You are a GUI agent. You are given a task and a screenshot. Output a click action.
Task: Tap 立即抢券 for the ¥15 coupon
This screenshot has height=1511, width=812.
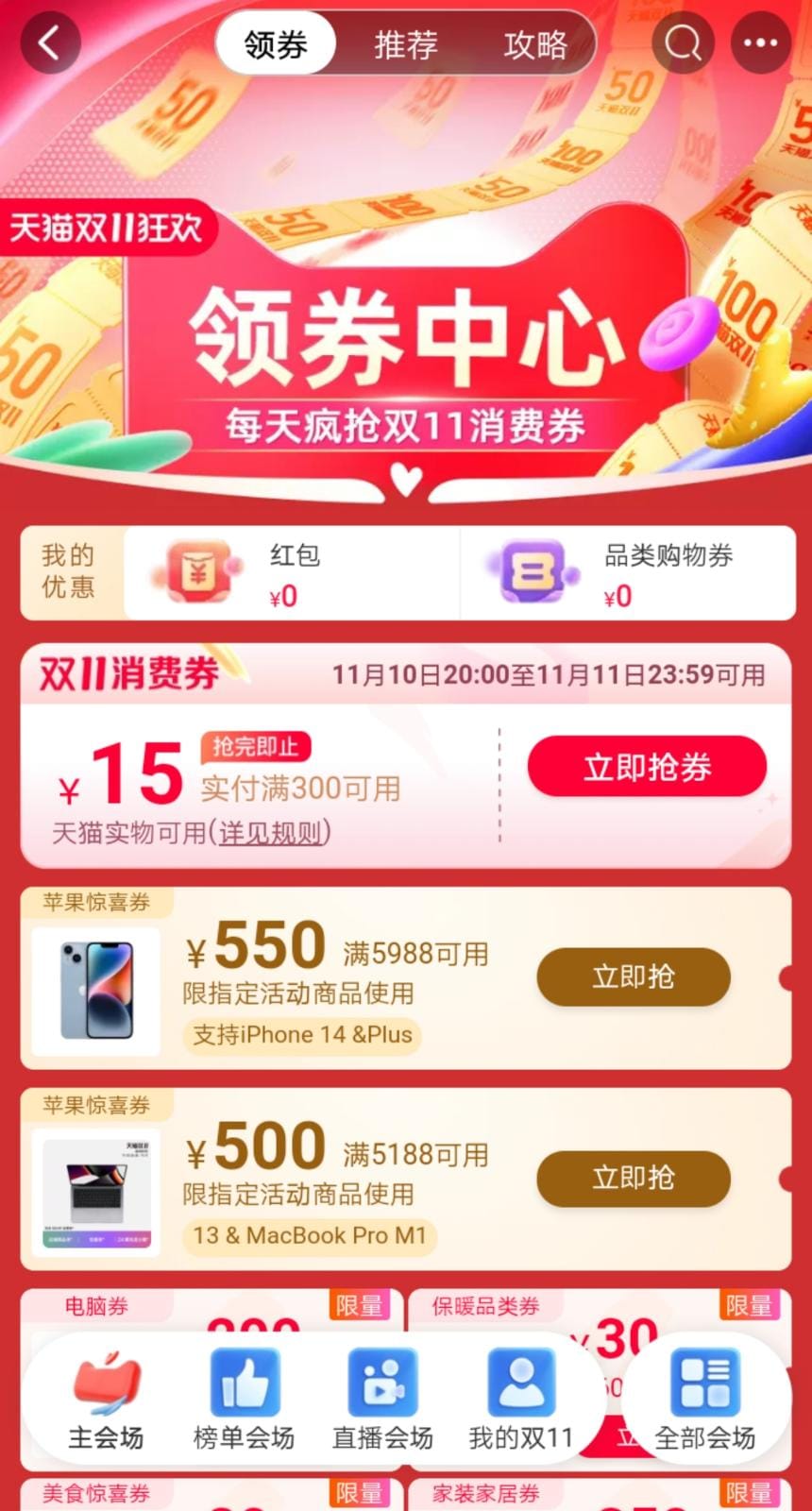click(647, 767)
